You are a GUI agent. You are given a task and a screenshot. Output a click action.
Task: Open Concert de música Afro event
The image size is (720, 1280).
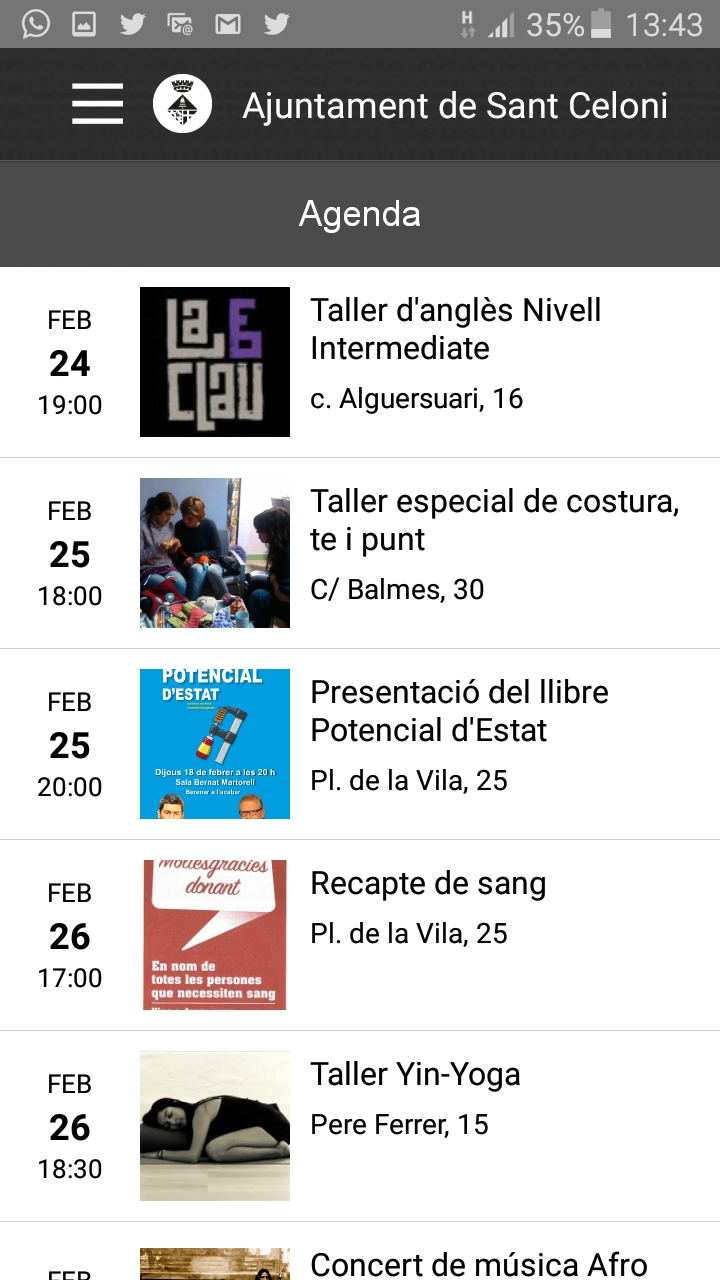pyautogui.click(x=360, y=1252)
